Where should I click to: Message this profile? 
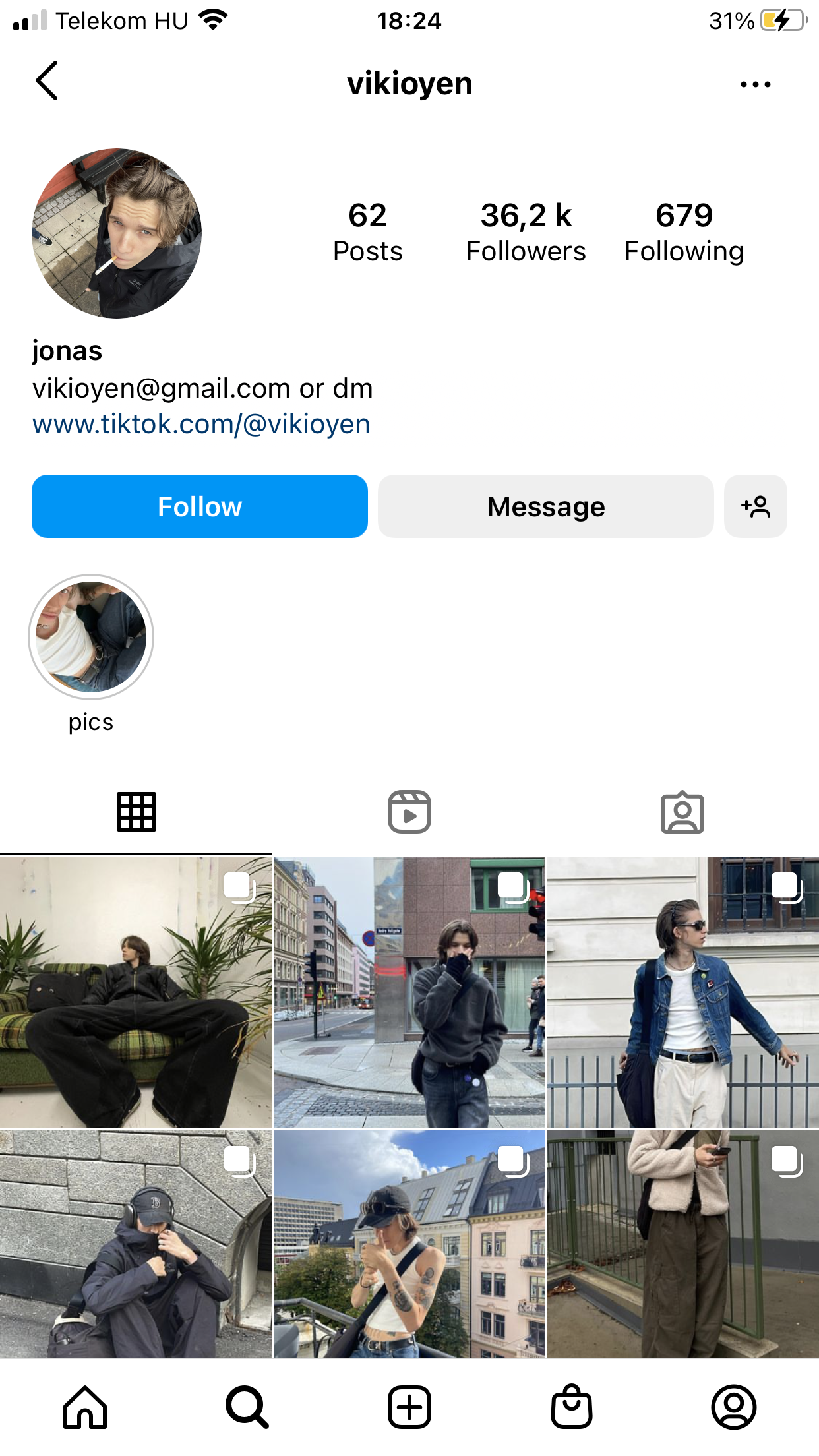click(545, 506)
